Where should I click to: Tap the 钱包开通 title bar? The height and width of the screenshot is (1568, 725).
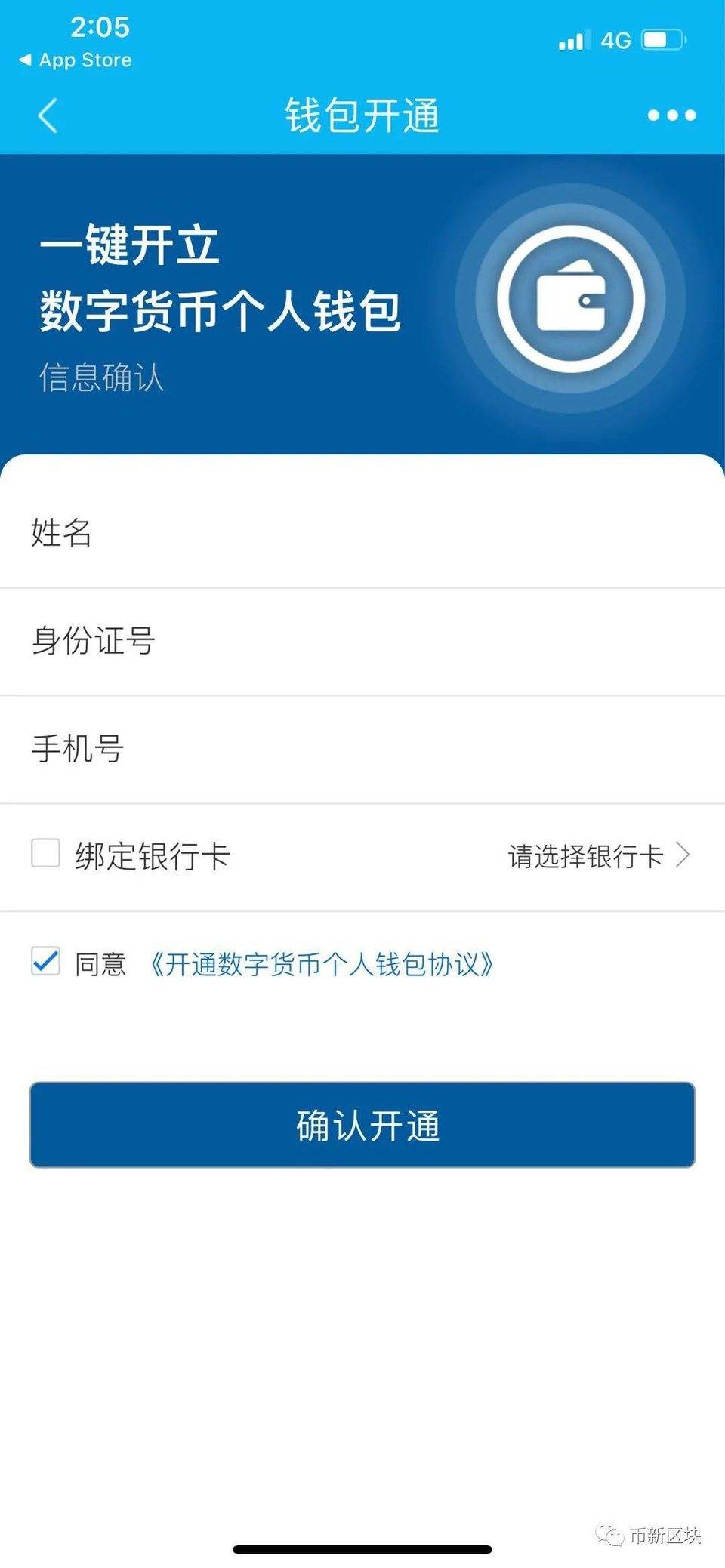pos(362,115)
